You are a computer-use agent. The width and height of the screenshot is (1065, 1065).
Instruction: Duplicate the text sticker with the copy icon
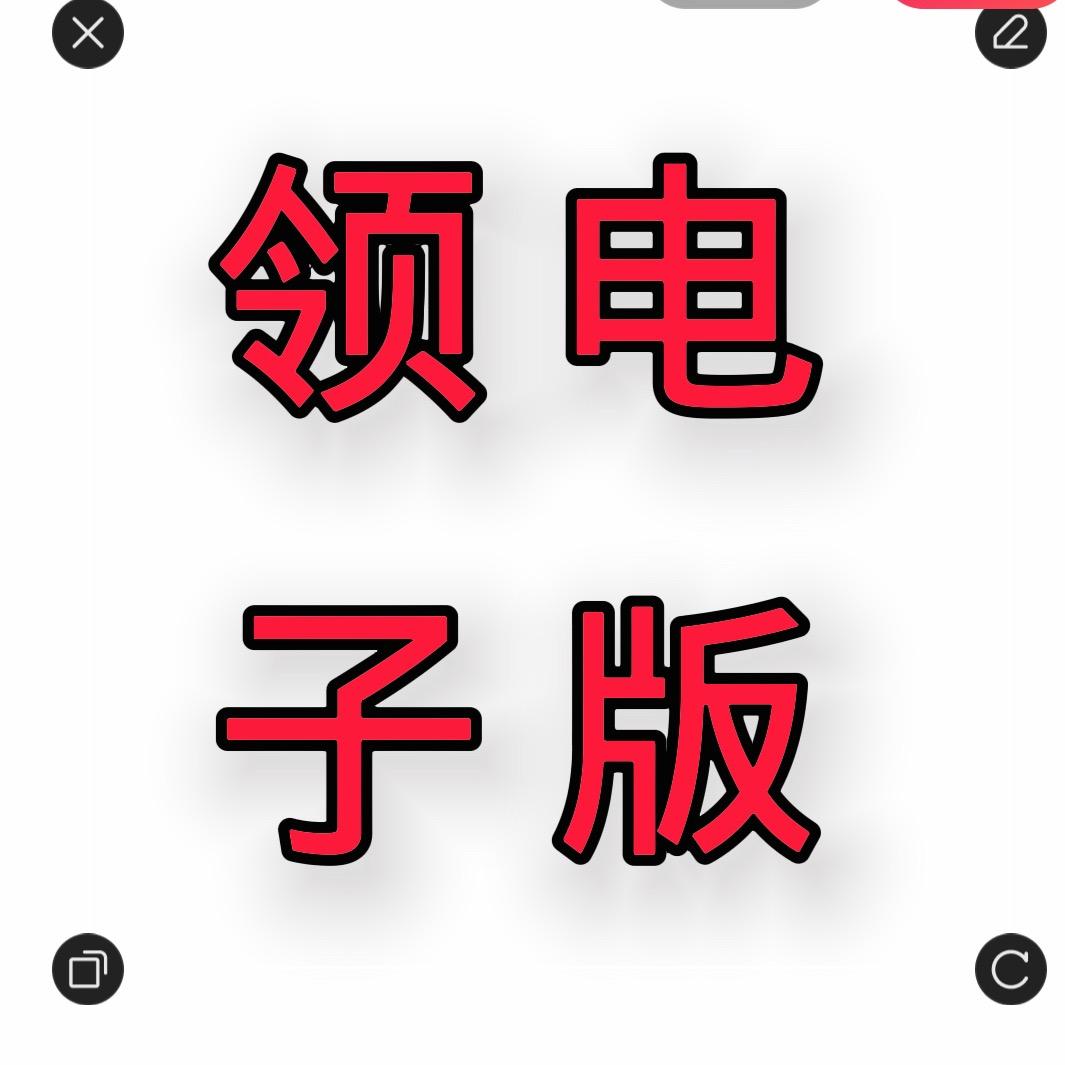click(x=88, y=968)
